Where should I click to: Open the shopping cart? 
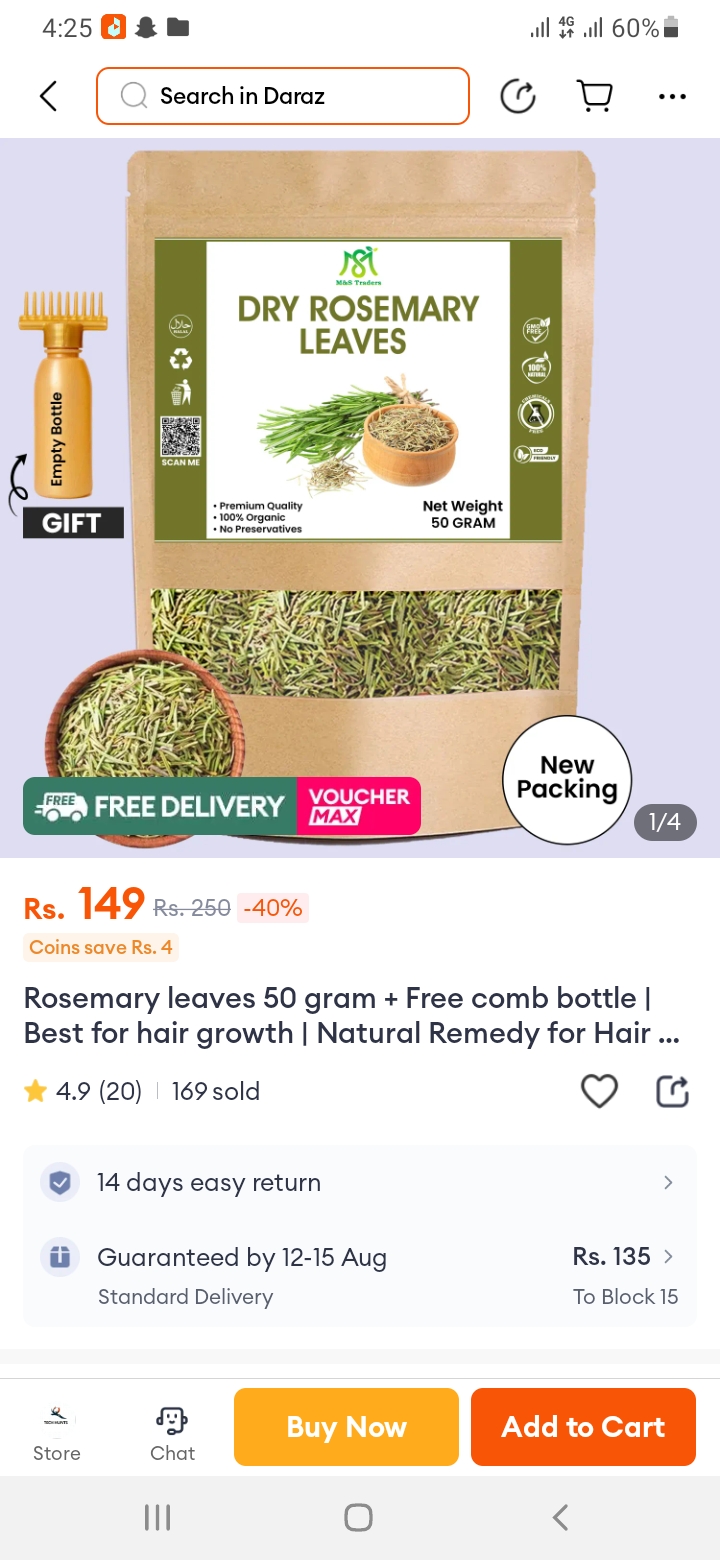pos(595,96)
